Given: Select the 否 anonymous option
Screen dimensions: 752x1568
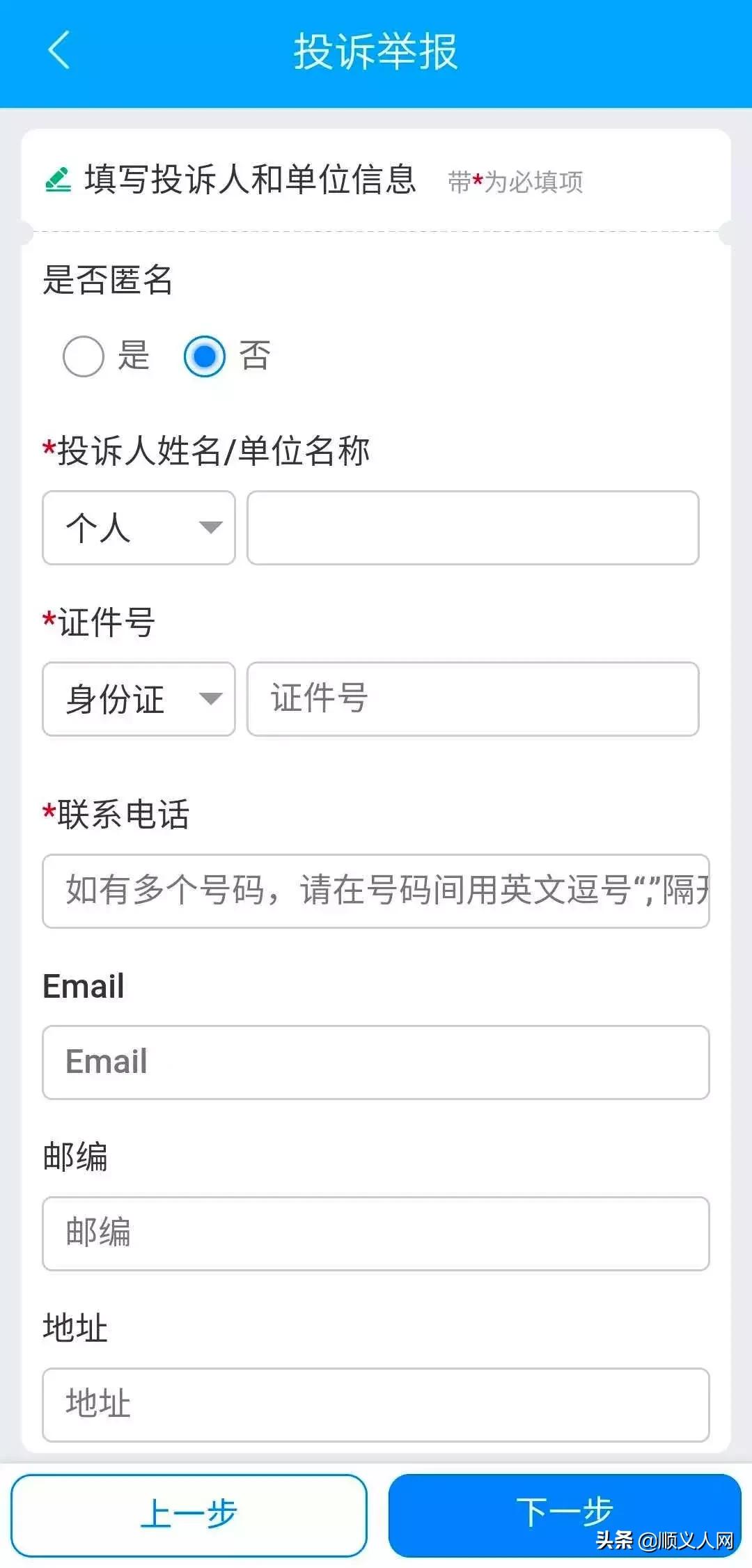Looking at the screenshot, I should click(204, 356).
